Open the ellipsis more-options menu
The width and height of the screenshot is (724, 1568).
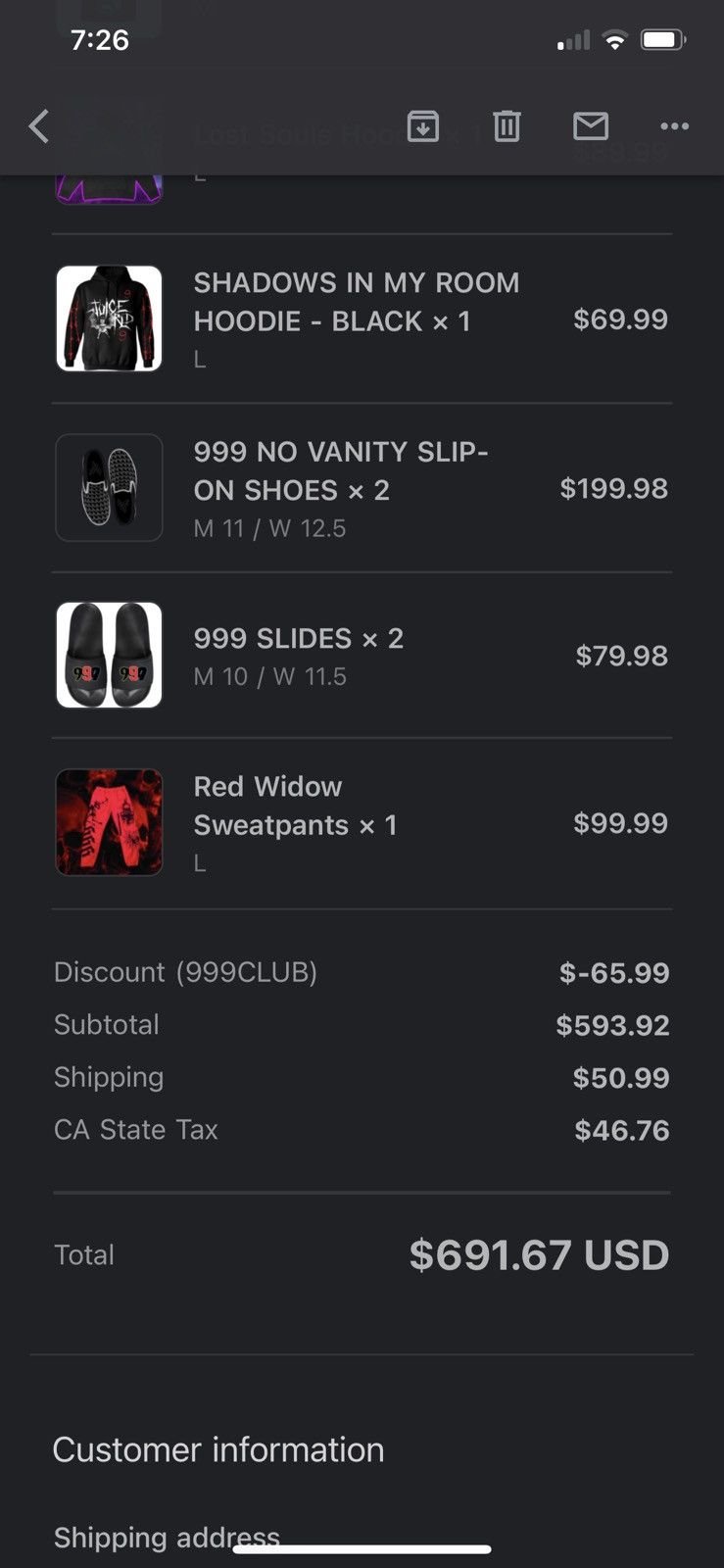[675, 126]
